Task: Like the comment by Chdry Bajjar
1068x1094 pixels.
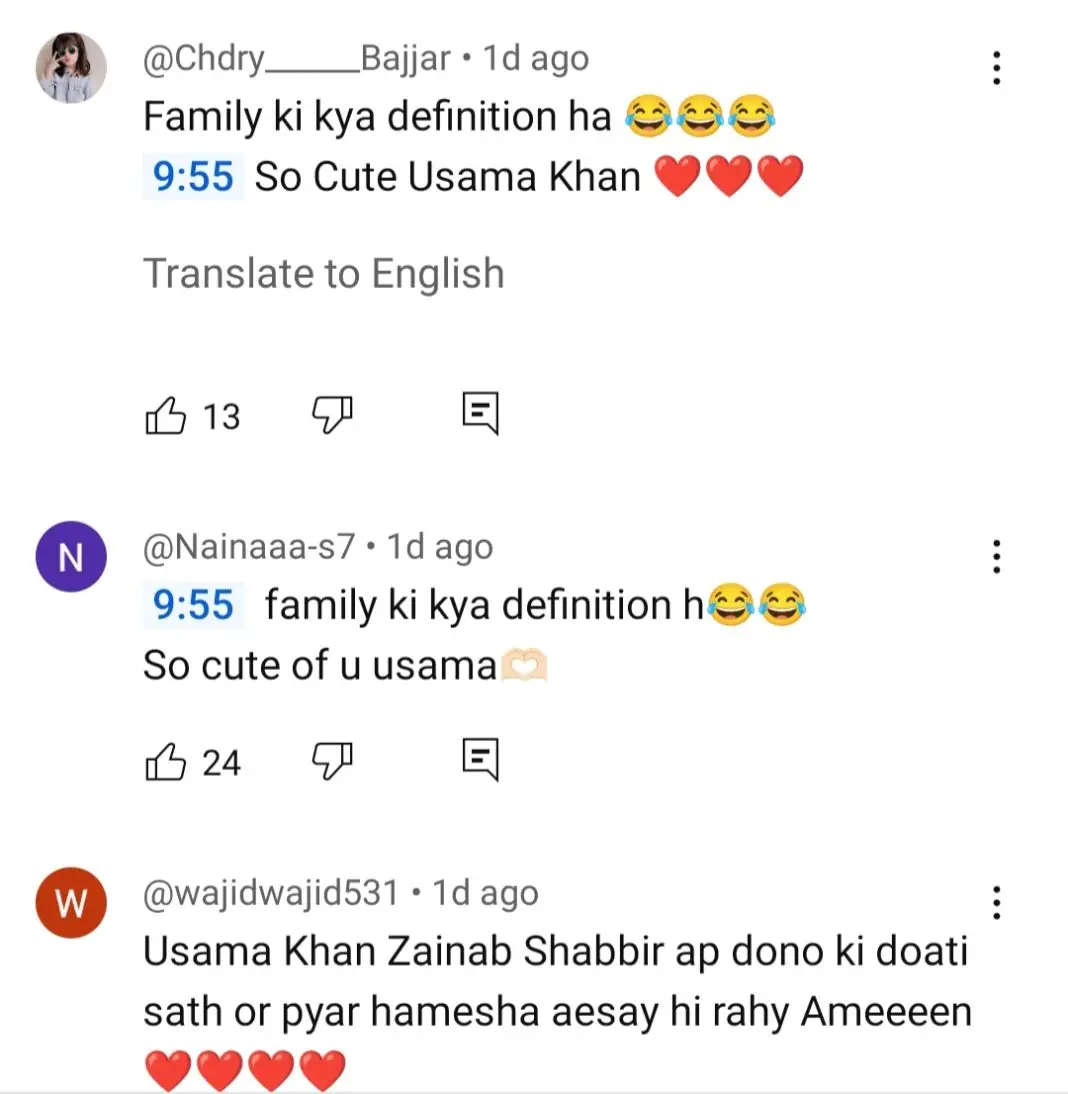Action: pos(166,415)
